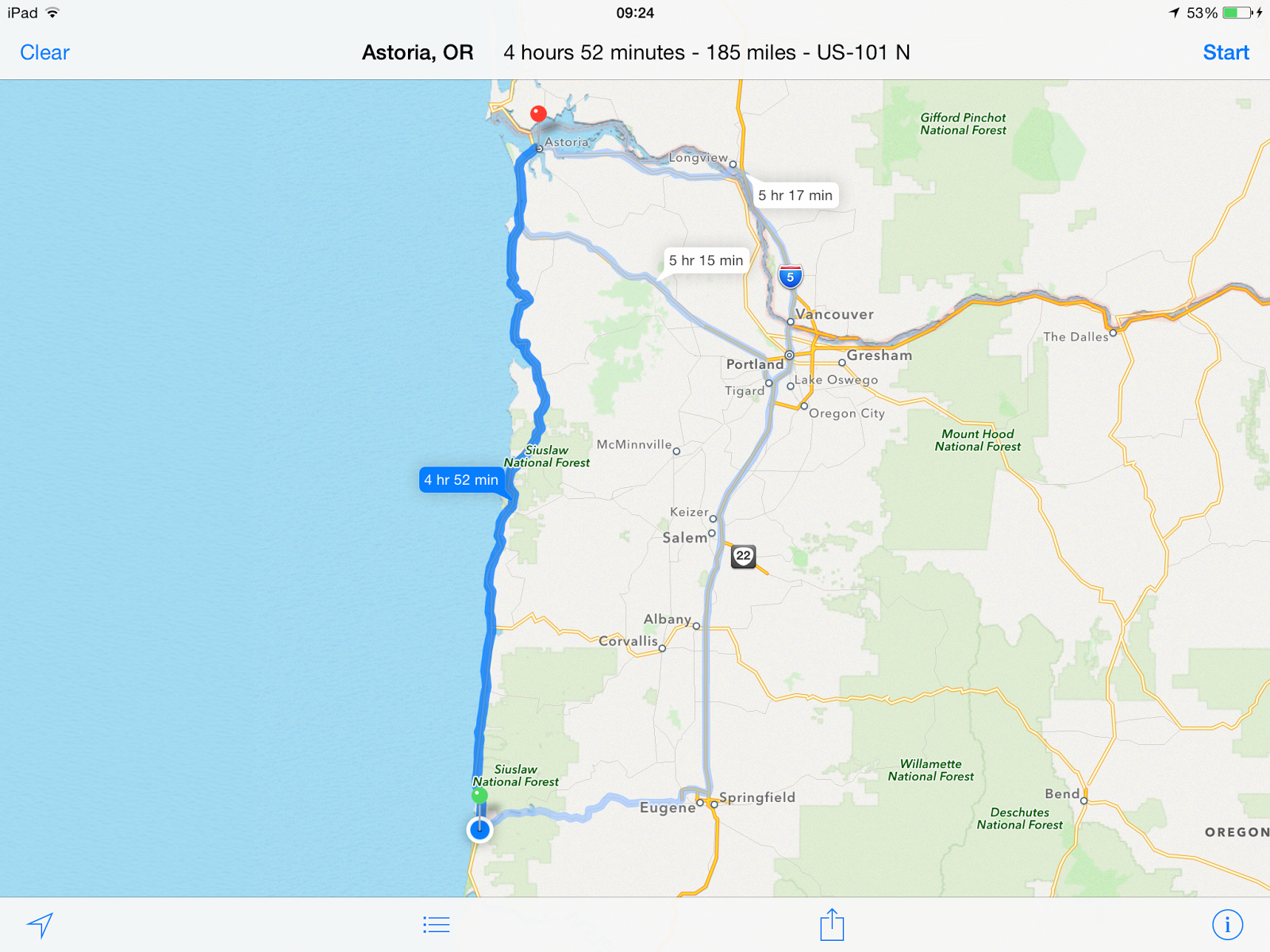This screenshot has height=952, width=1270.
Task: Open the directions list
Action: [x=436, y=924]
